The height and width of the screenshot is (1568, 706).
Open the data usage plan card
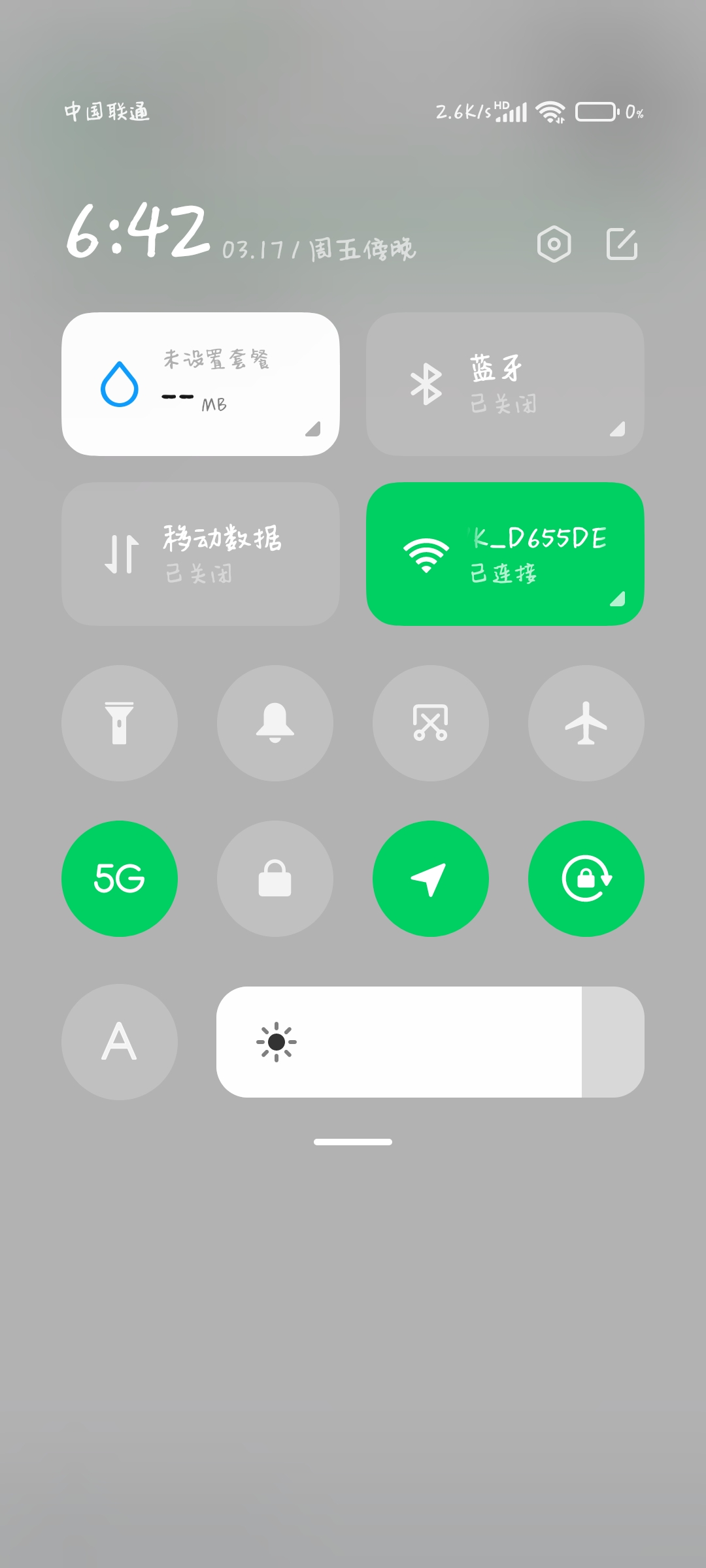coord(200,384)
